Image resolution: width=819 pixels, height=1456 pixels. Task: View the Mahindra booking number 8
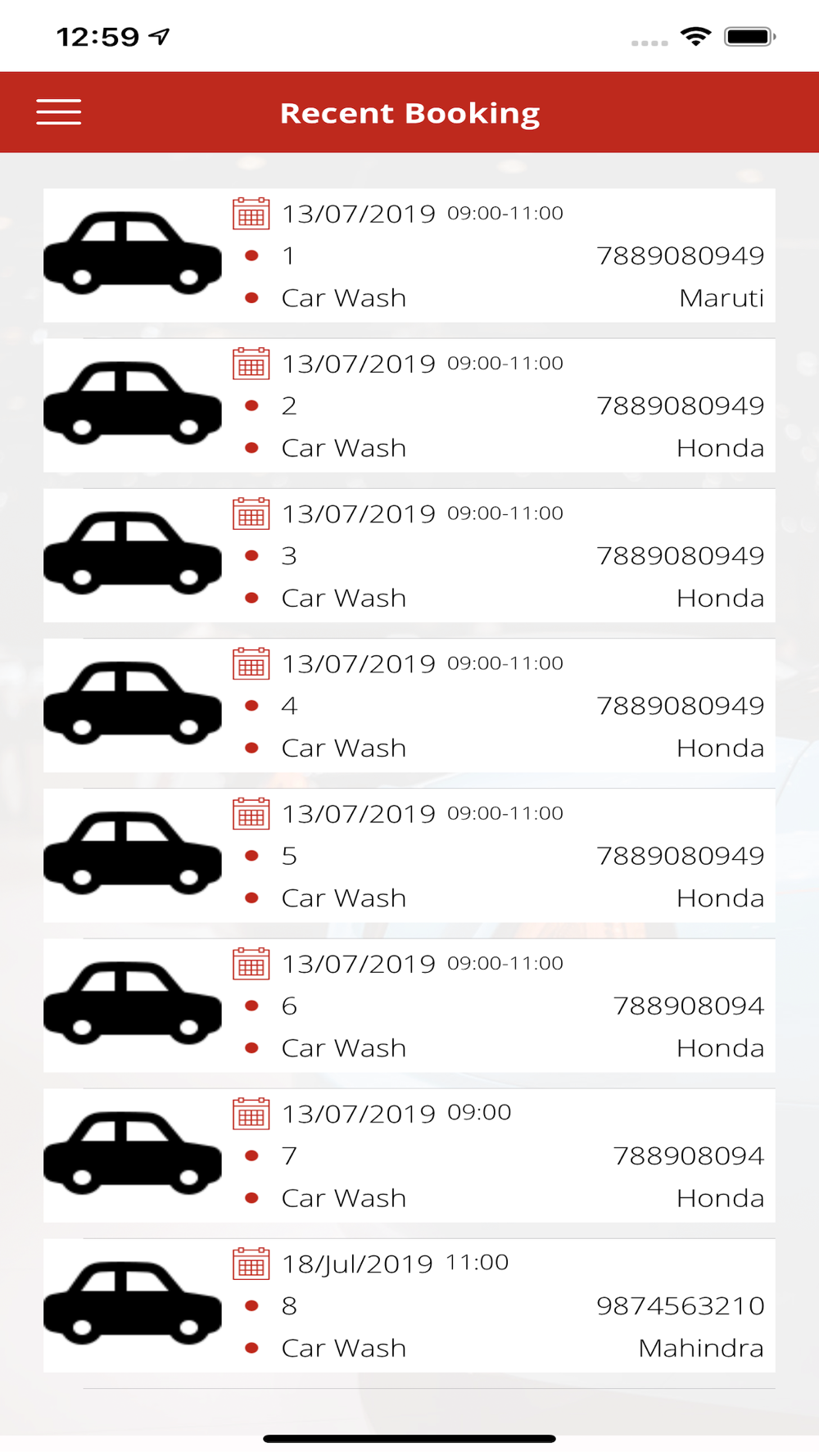tap(409, 1305)
